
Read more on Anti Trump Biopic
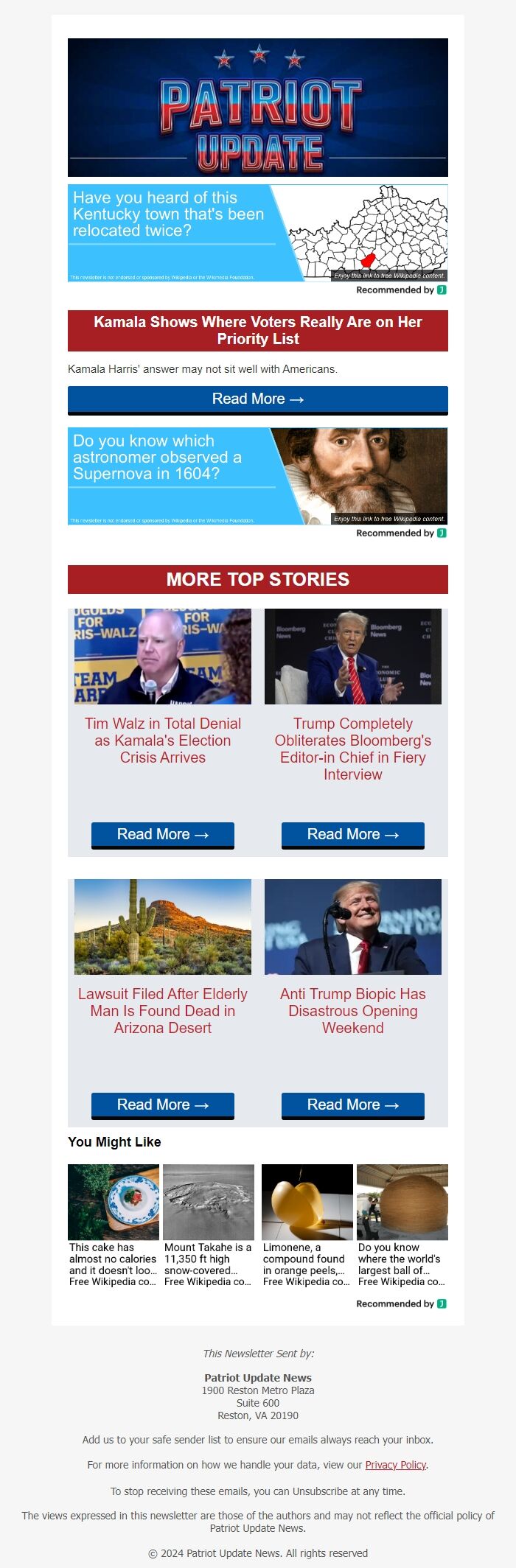(x=353, y=1105)
